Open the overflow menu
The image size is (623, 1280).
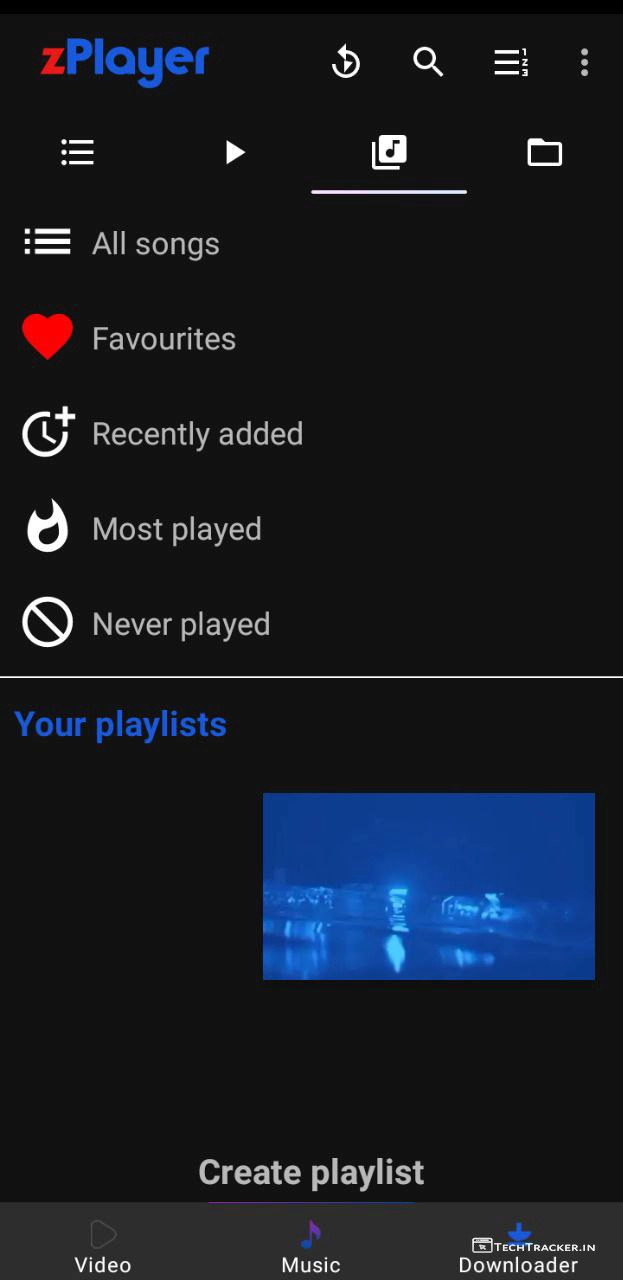pyautogui.click(x=584, y=63)
